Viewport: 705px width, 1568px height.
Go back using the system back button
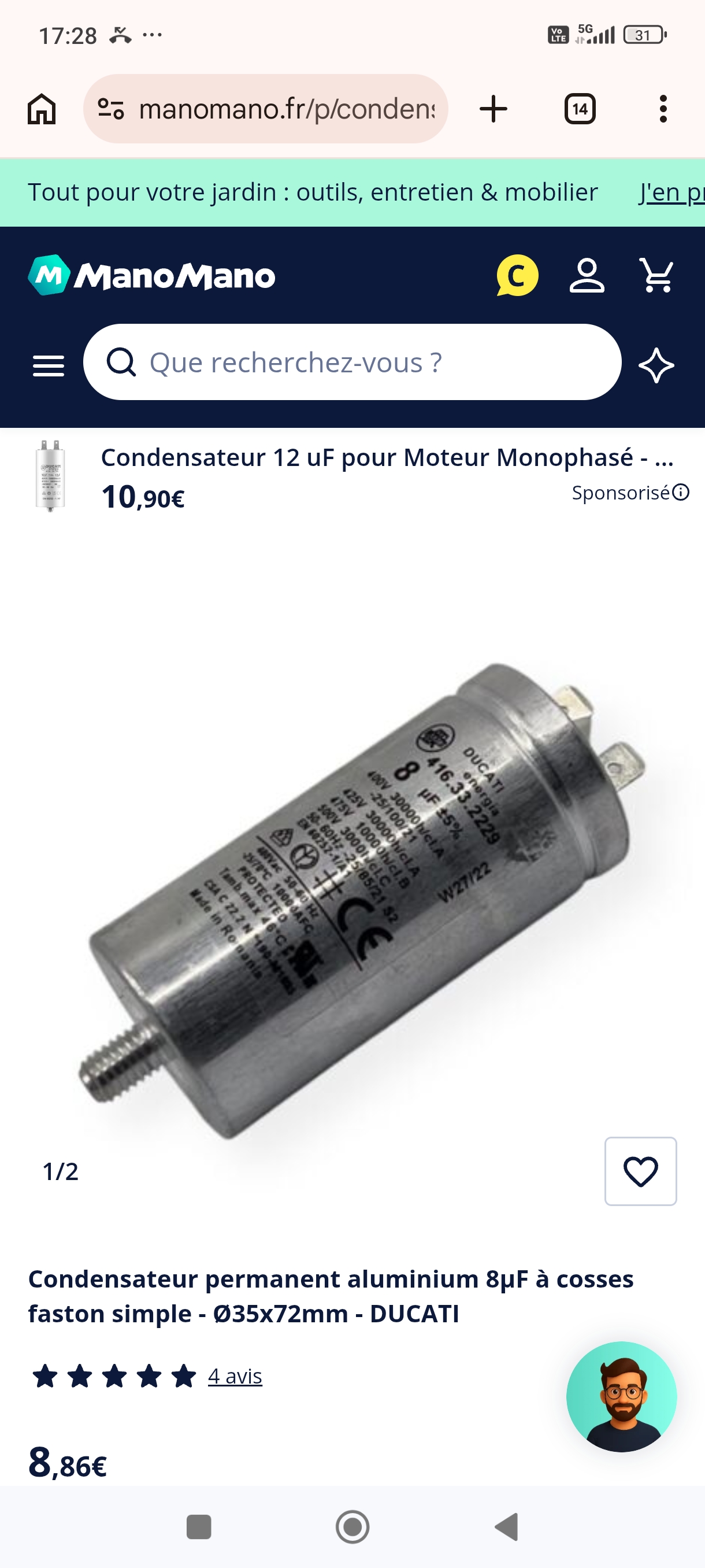click(506, 1526)
